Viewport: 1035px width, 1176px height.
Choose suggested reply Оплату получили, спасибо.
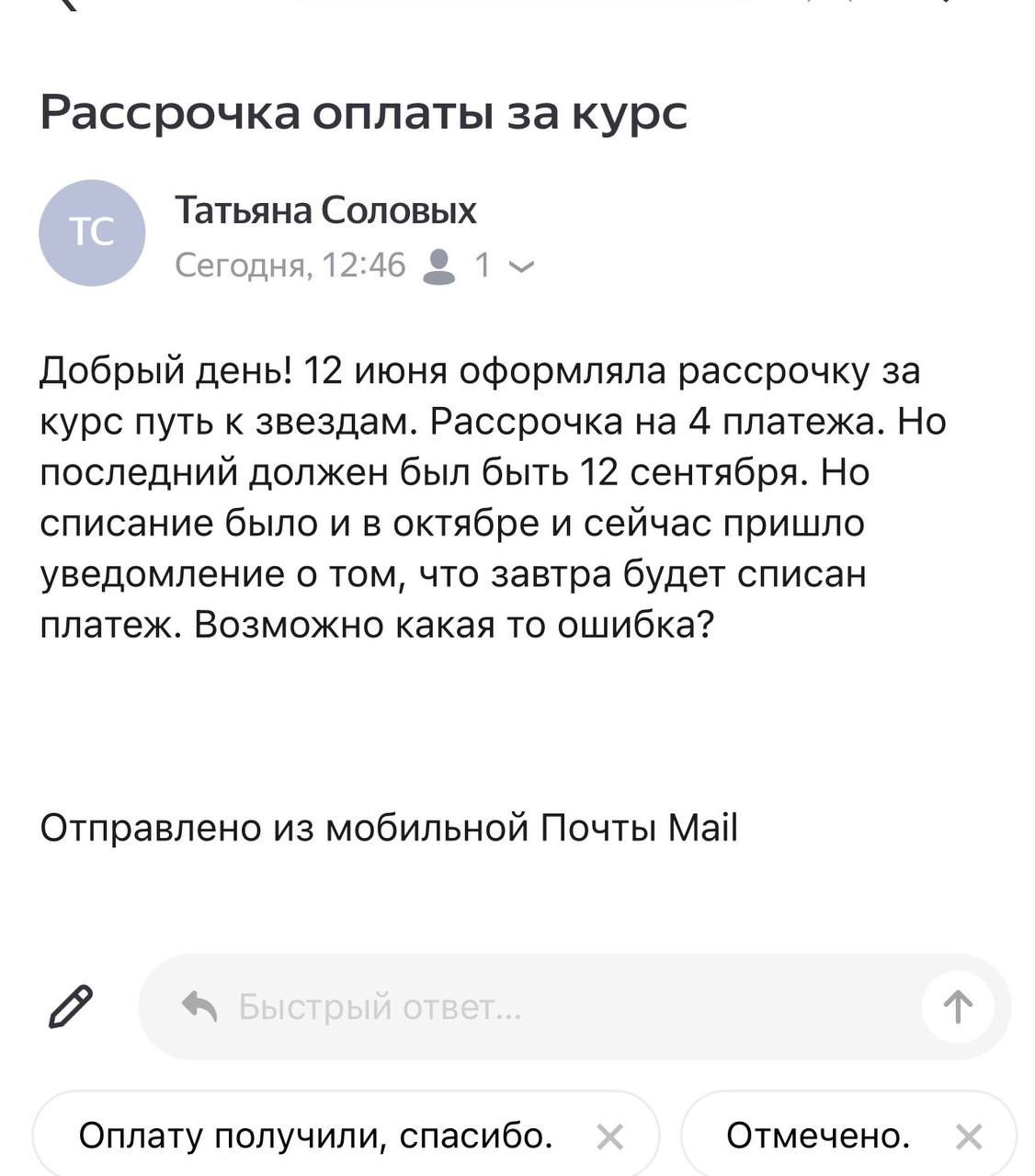pyautogui.click(x=316, y=1136)
